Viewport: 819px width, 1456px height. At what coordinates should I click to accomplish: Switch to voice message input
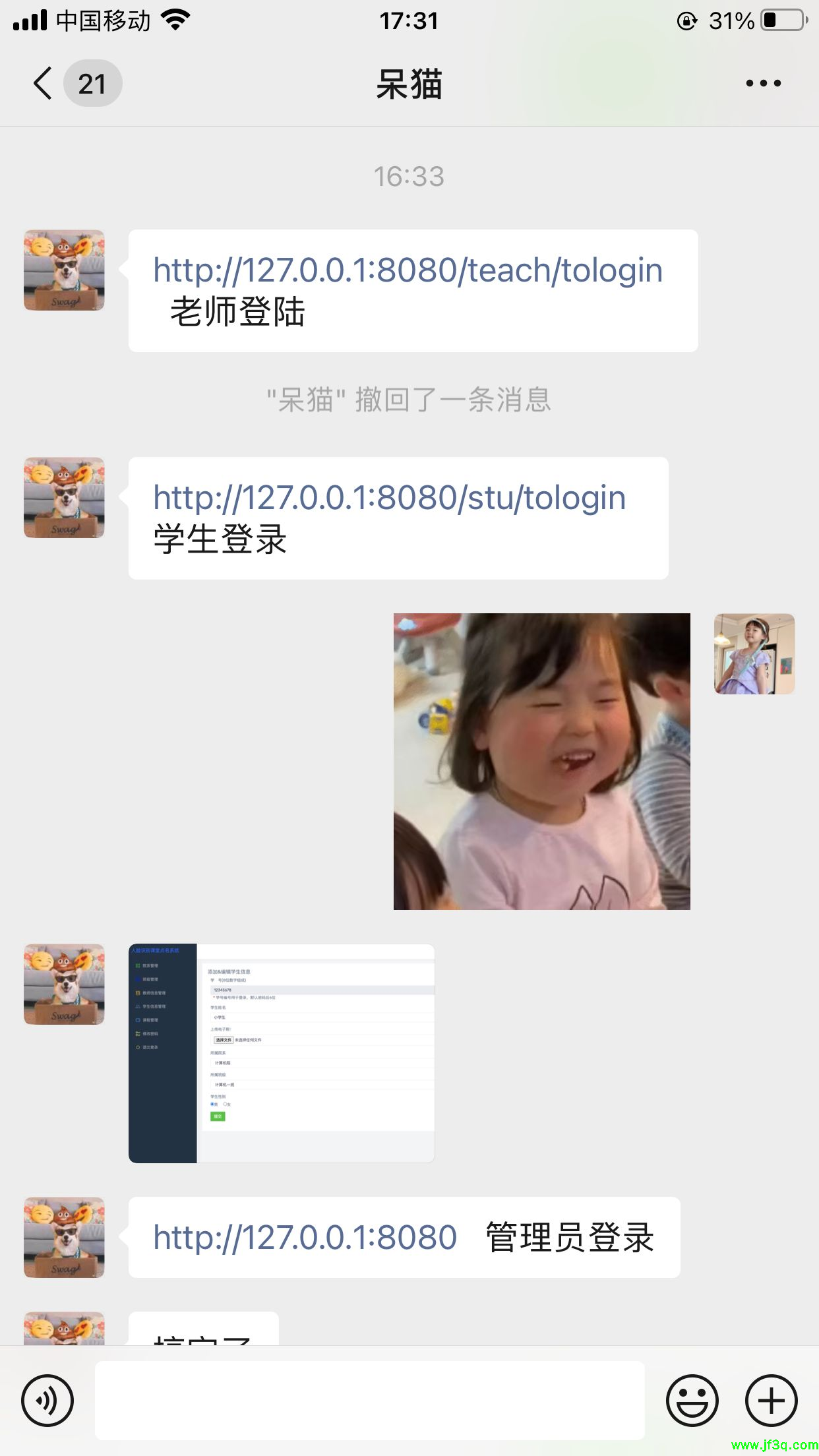click(x=47, y=1400)
